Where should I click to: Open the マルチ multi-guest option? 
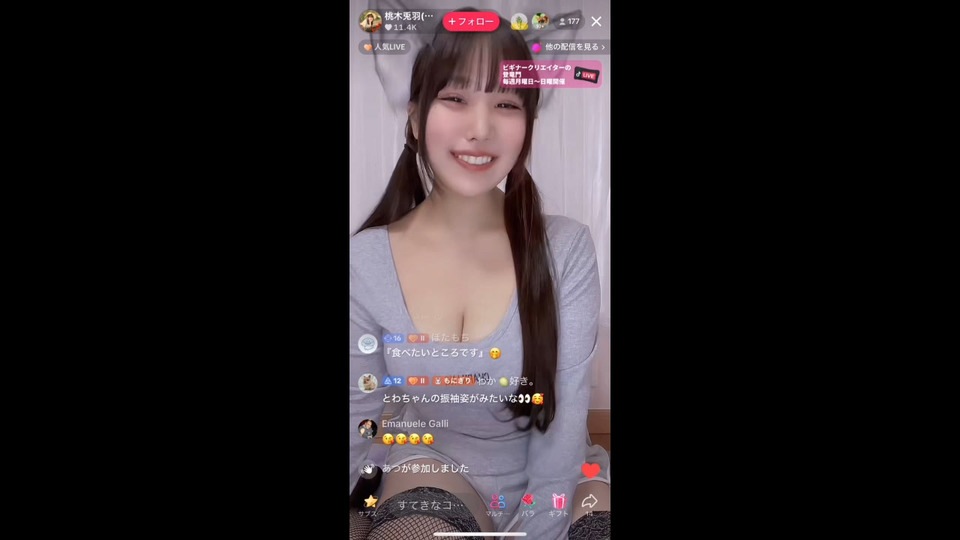[497, 503]
